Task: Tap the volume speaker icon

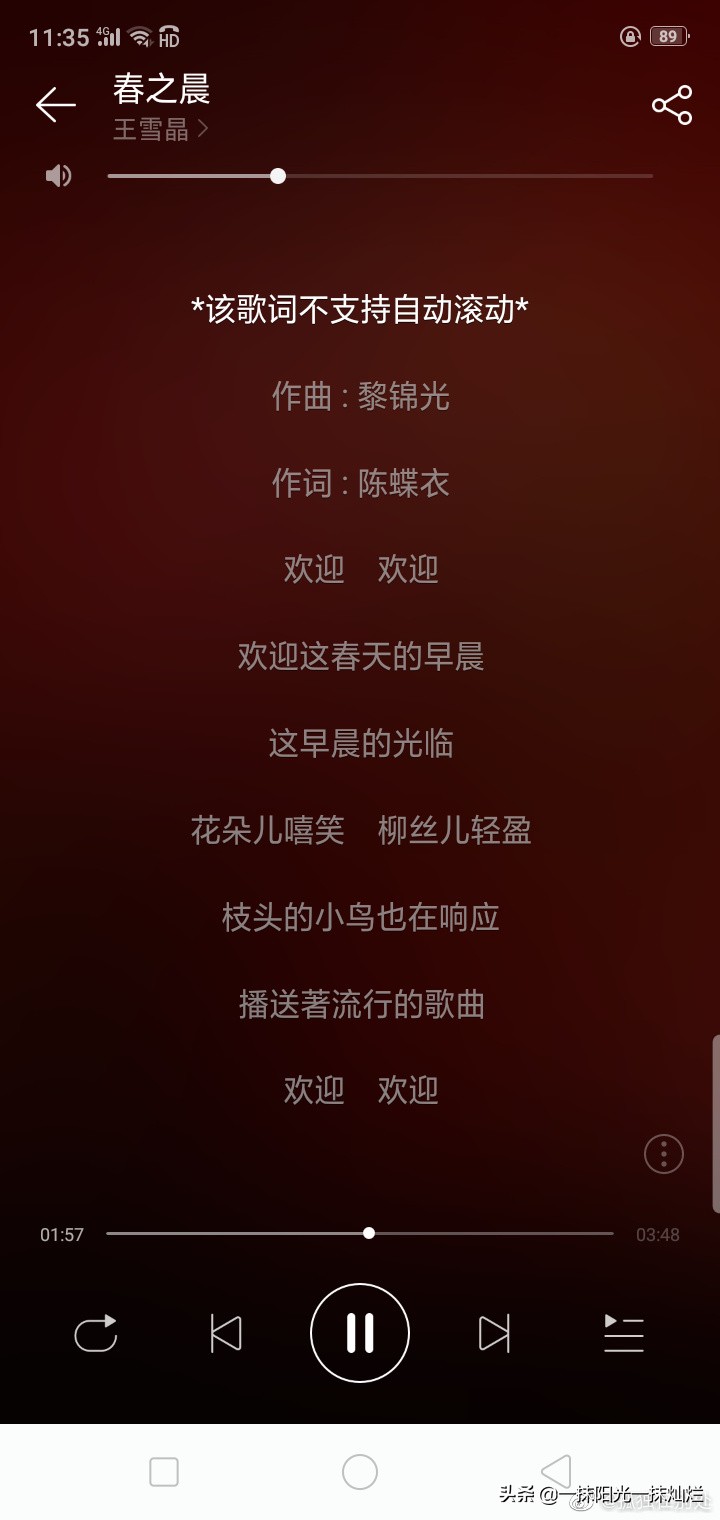Action: 58,176
